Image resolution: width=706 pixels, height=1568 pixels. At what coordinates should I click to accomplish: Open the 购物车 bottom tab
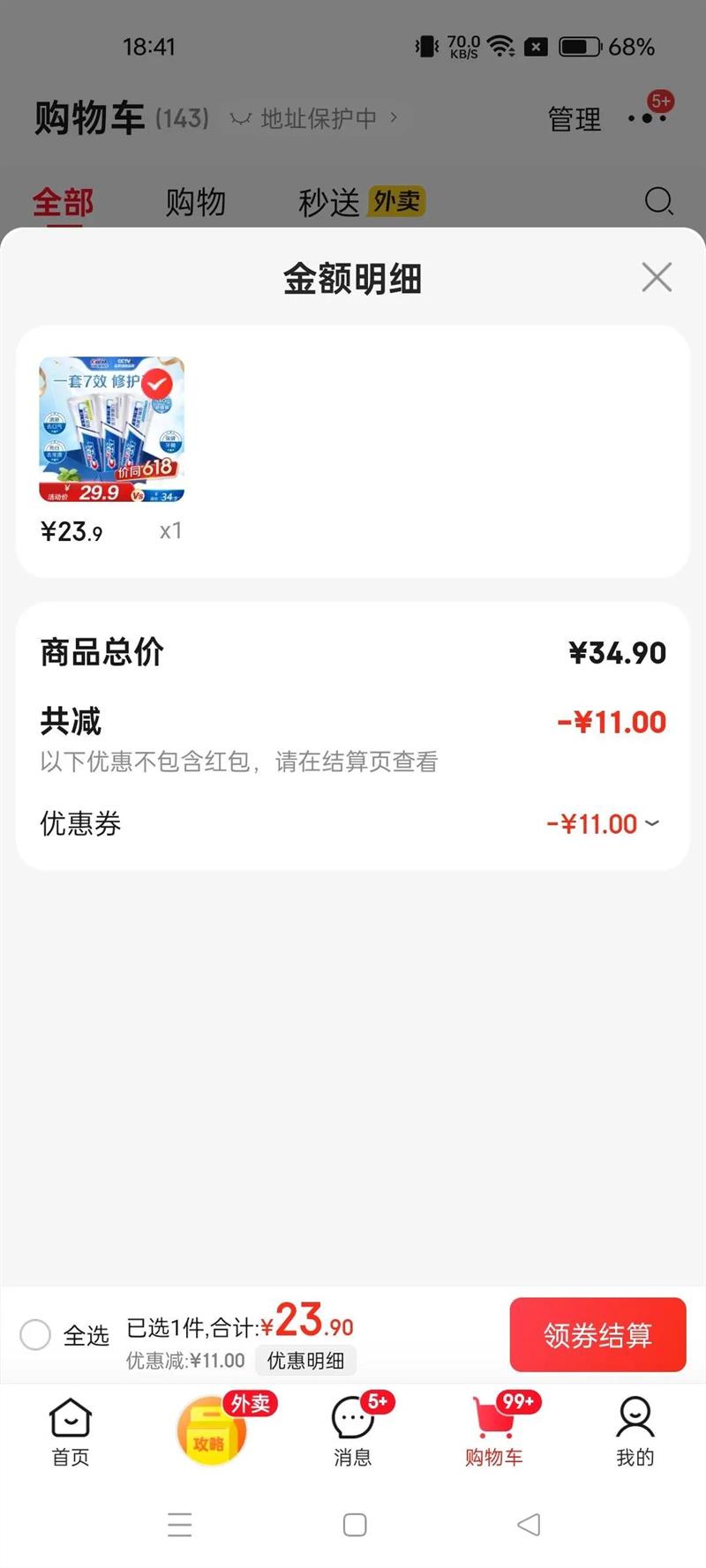(x=494, y=1431)
